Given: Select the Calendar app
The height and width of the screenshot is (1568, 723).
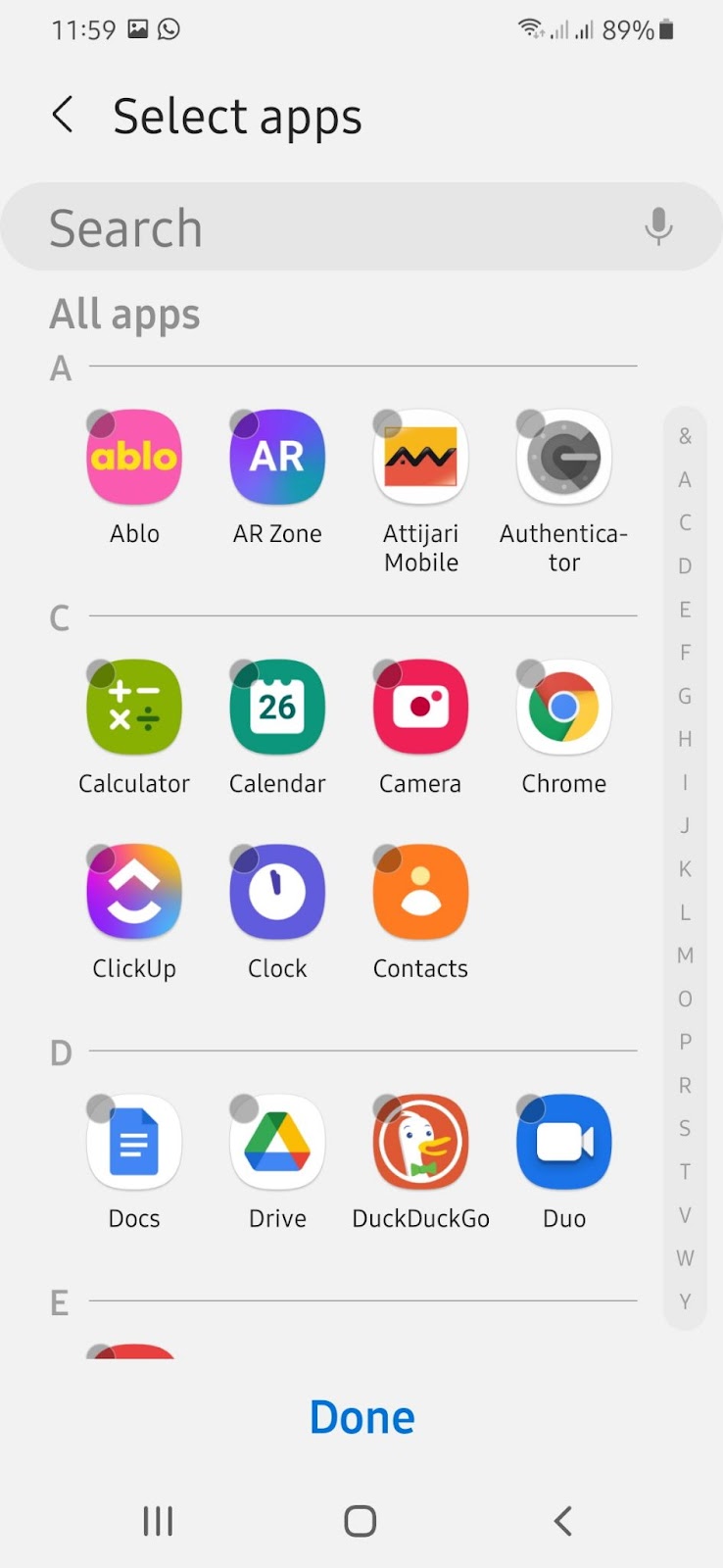Looking at the screenshot, I should 277,708.
